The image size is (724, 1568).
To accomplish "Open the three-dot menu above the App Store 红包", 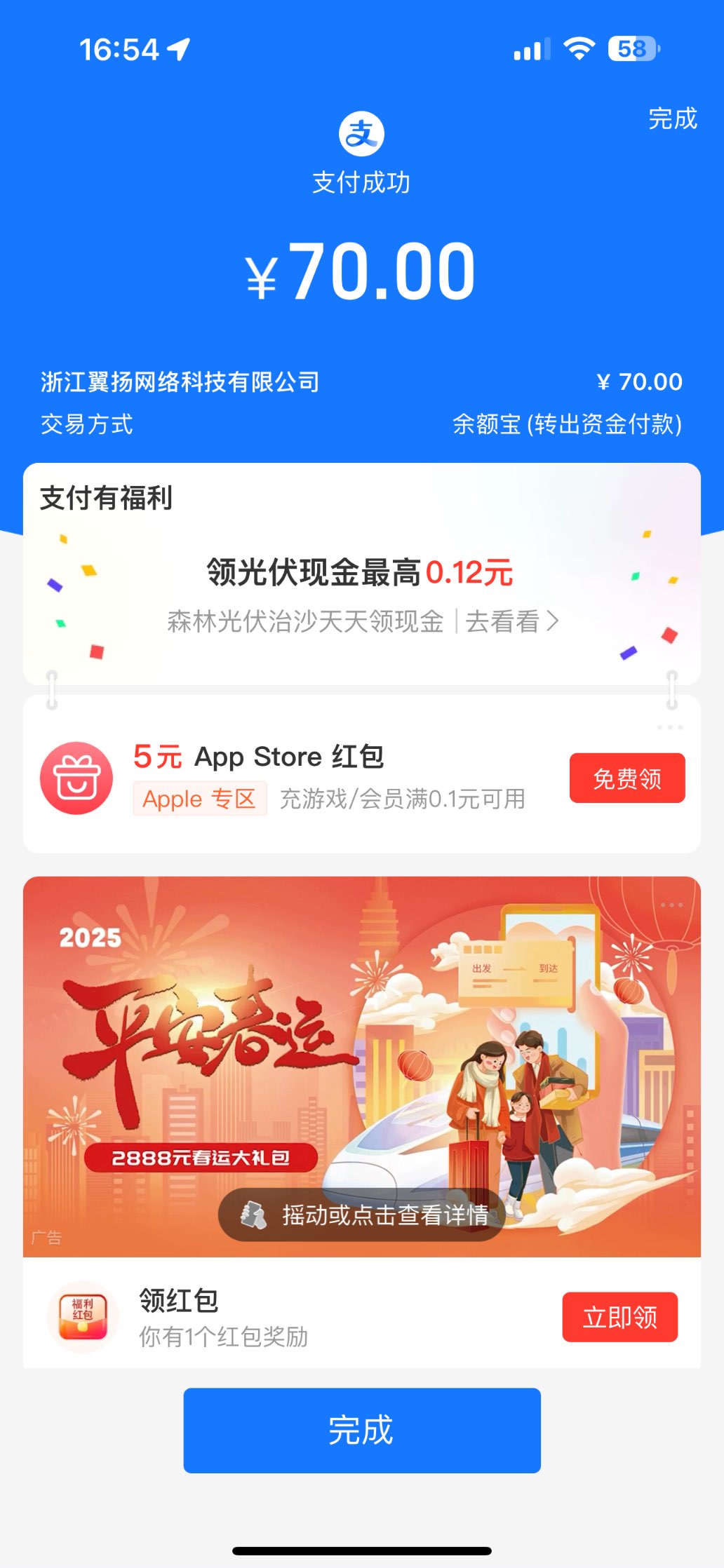I will 670,727.
